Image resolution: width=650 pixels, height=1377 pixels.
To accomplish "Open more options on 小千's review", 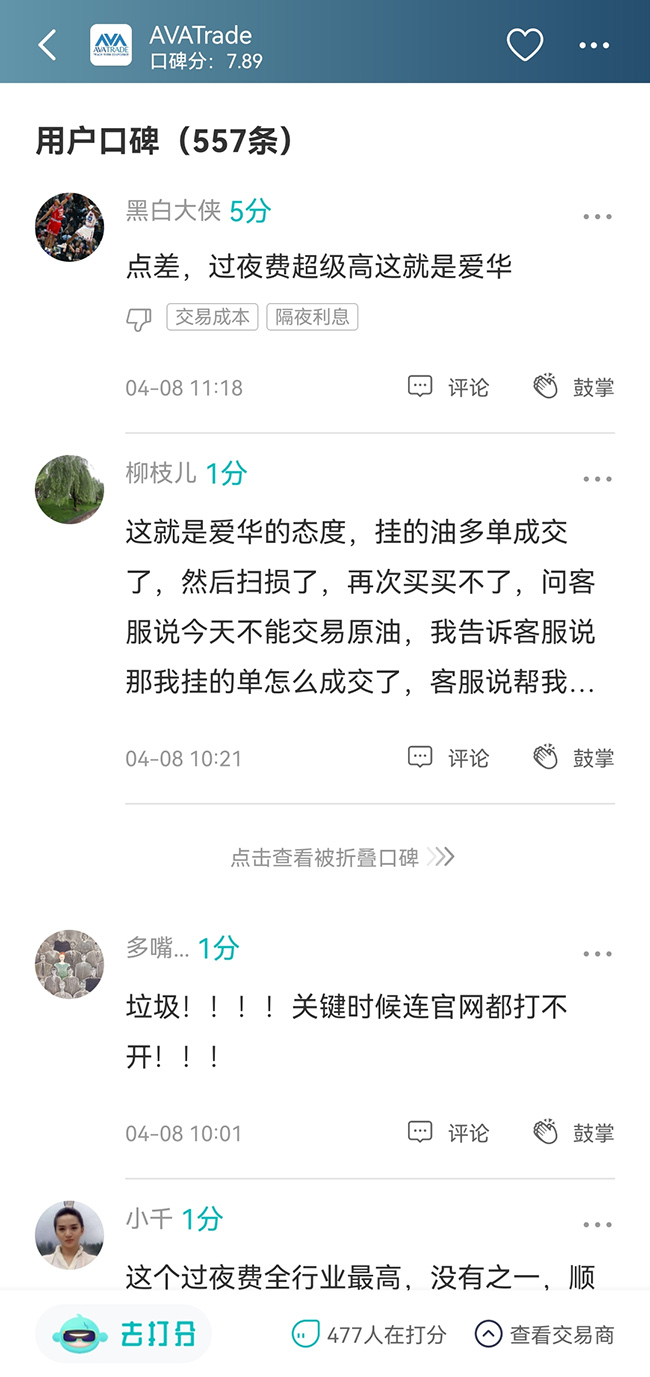I will 597,1225.
